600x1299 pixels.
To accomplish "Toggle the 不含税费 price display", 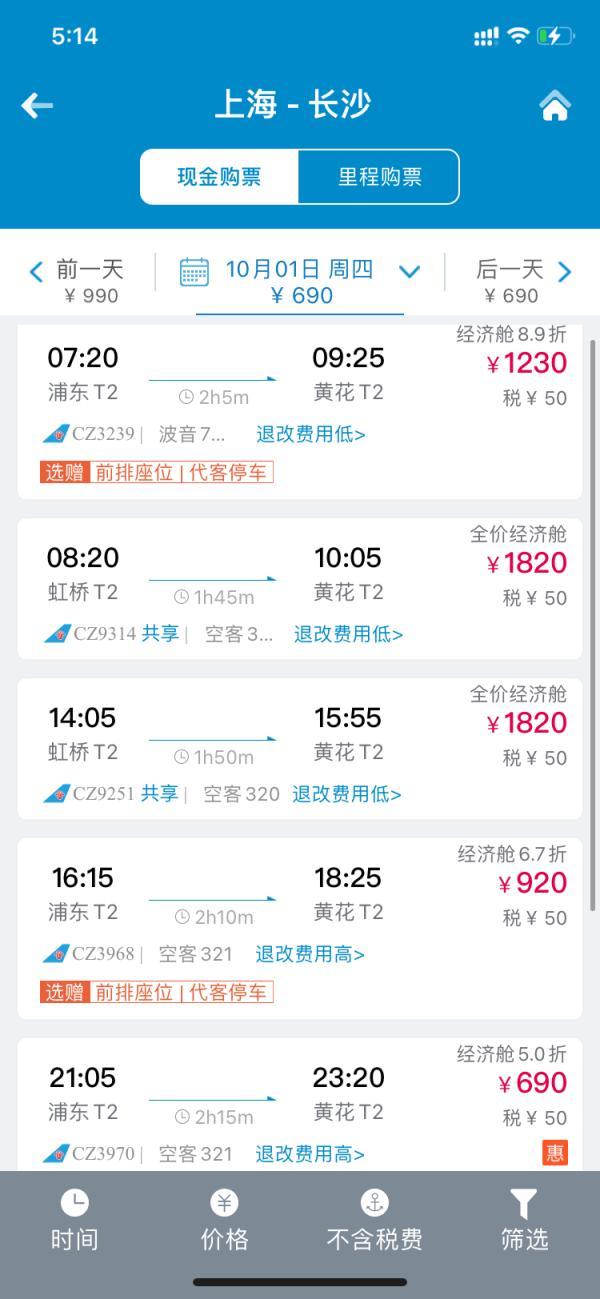I will point(375,1221).
